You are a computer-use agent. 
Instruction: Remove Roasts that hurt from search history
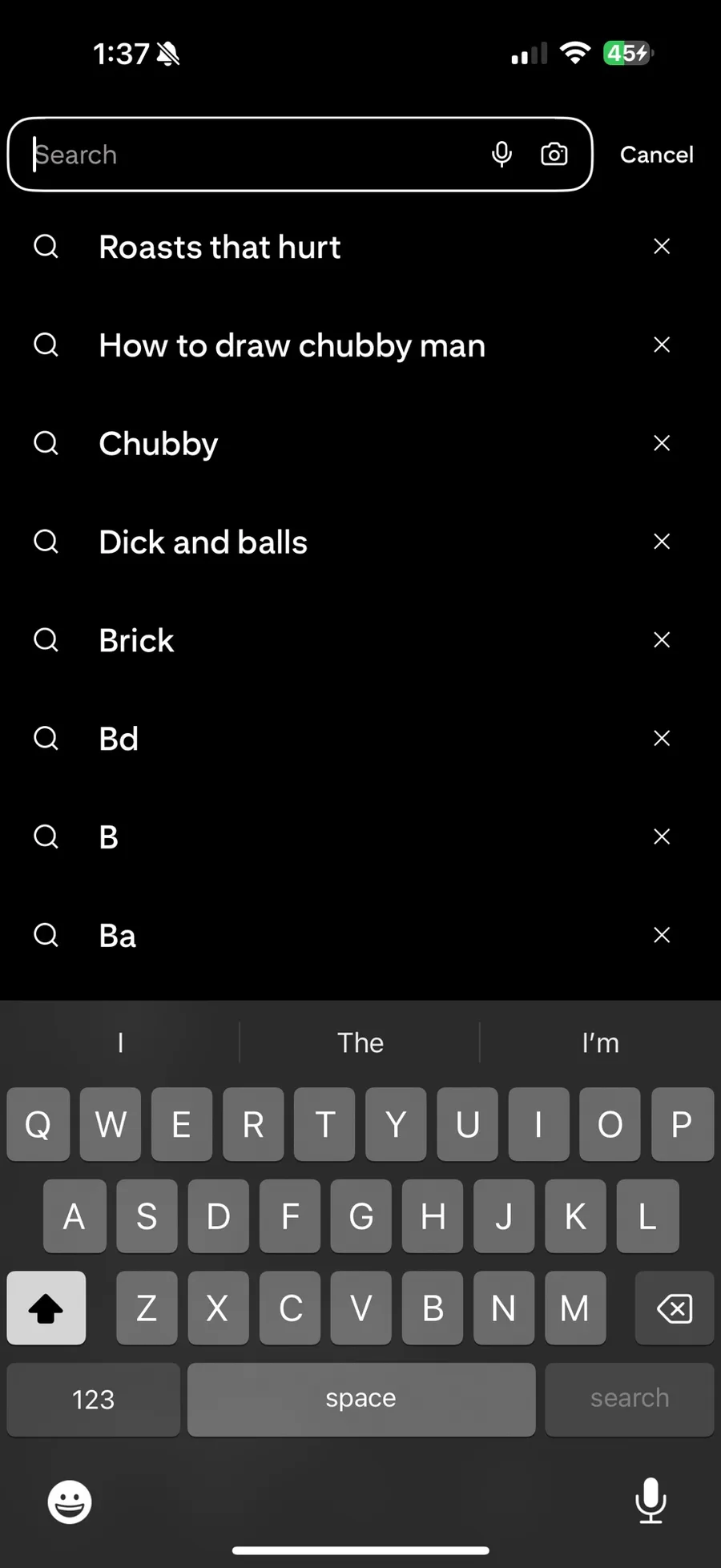[x=662, y=246]
